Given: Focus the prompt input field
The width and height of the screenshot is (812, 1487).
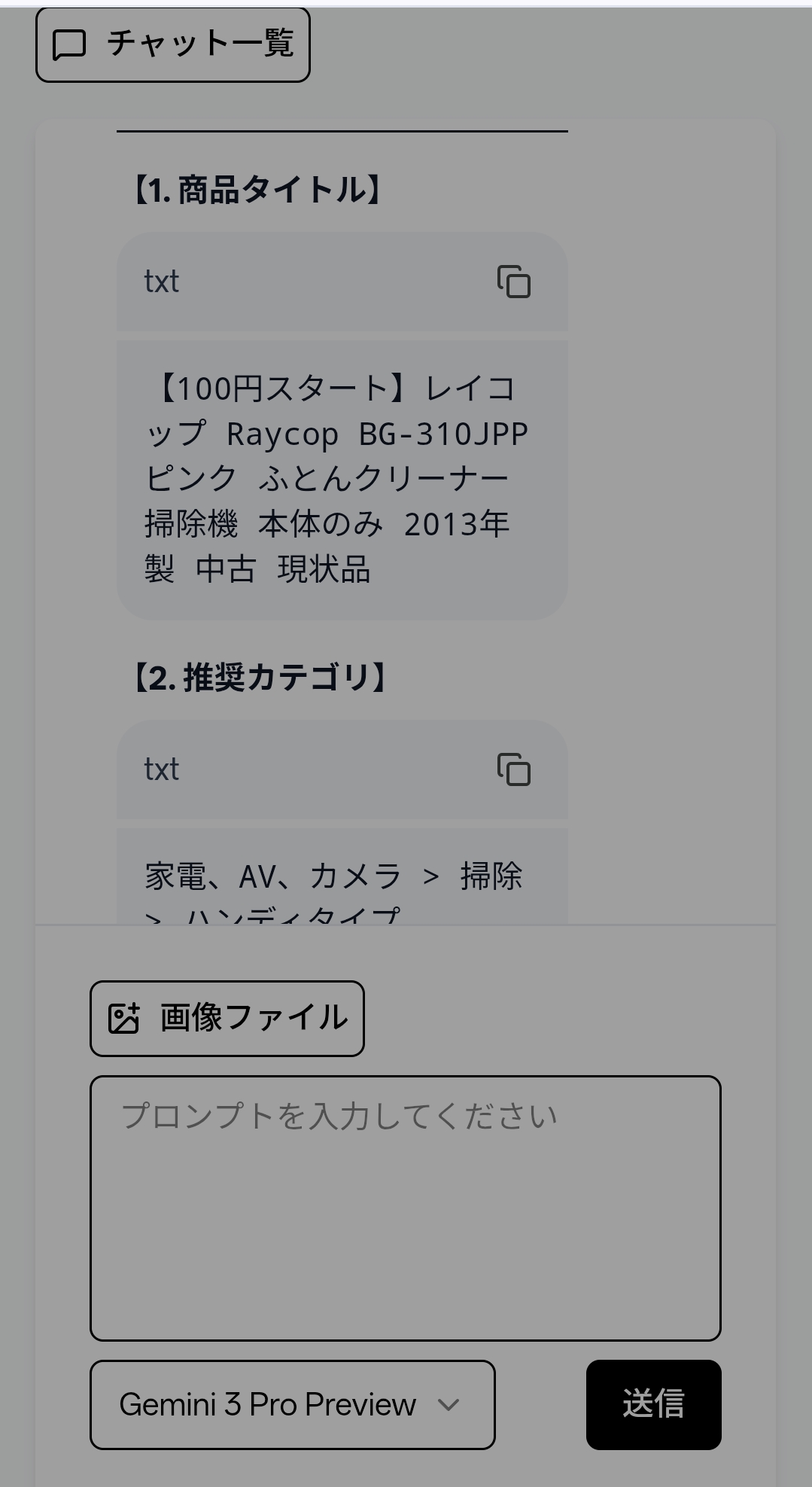Looking at the screenshot, I should (x=405, y=1208).
